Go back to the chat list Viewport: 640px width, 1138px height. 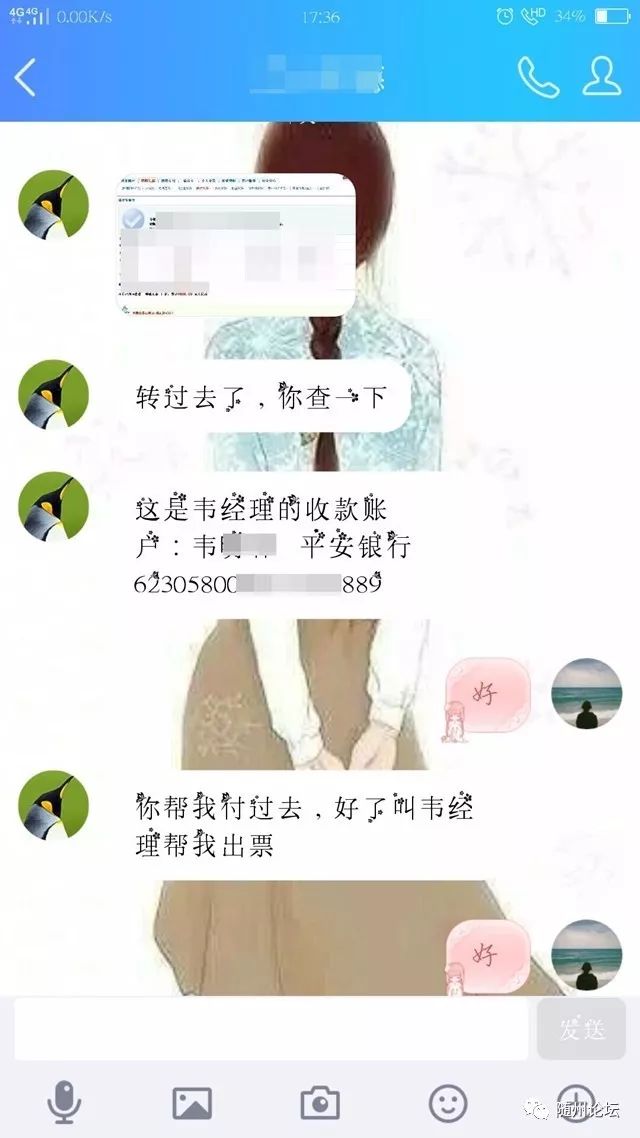[26, 77]
